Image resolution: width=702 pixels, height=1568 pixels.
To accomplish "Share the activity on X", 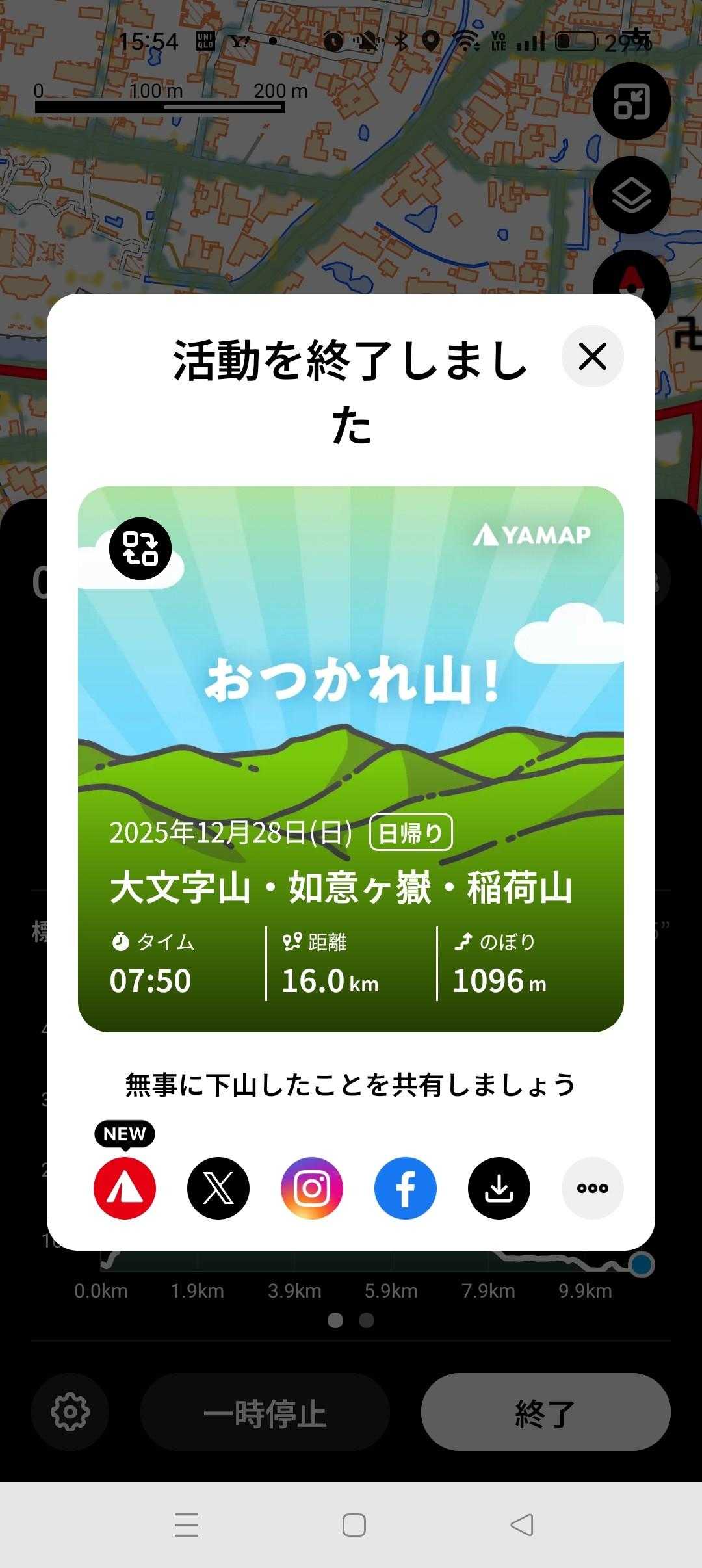I will click(x=218, y=1188).
